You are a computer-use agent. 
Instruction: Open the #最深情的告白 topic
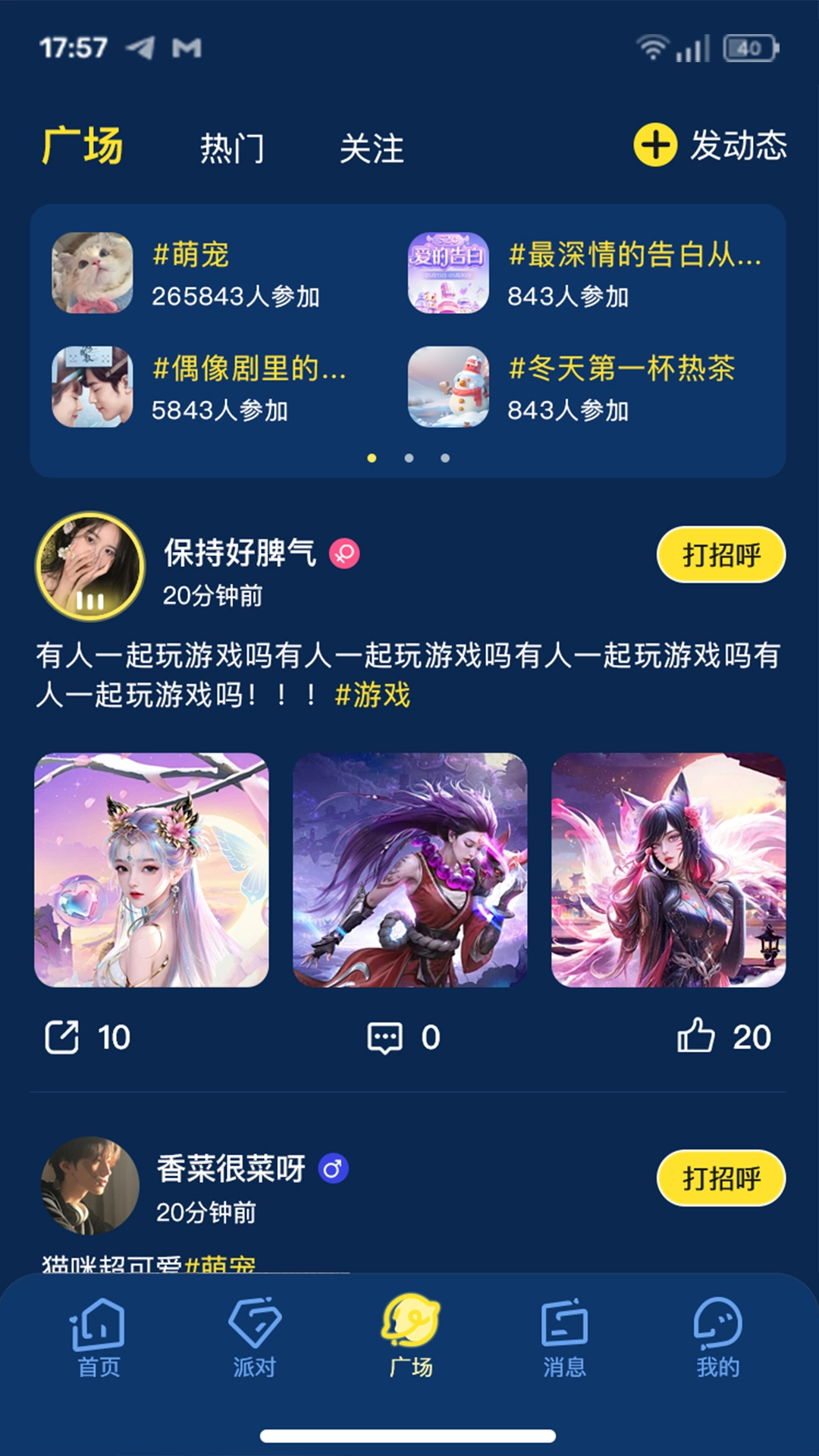(x=584, y=273)
